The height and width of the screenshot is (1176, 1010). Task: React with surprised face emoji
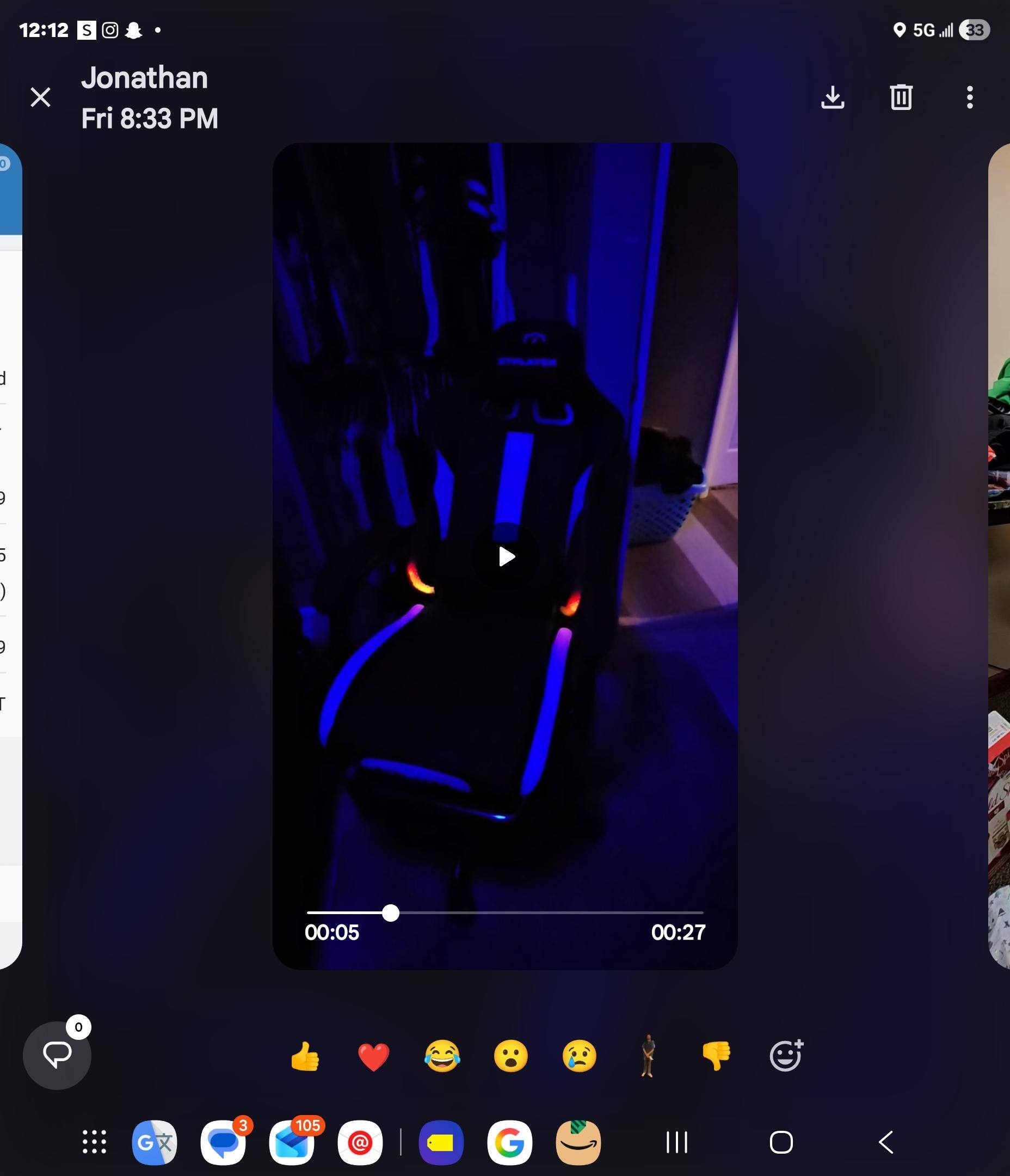[510, 1056]
